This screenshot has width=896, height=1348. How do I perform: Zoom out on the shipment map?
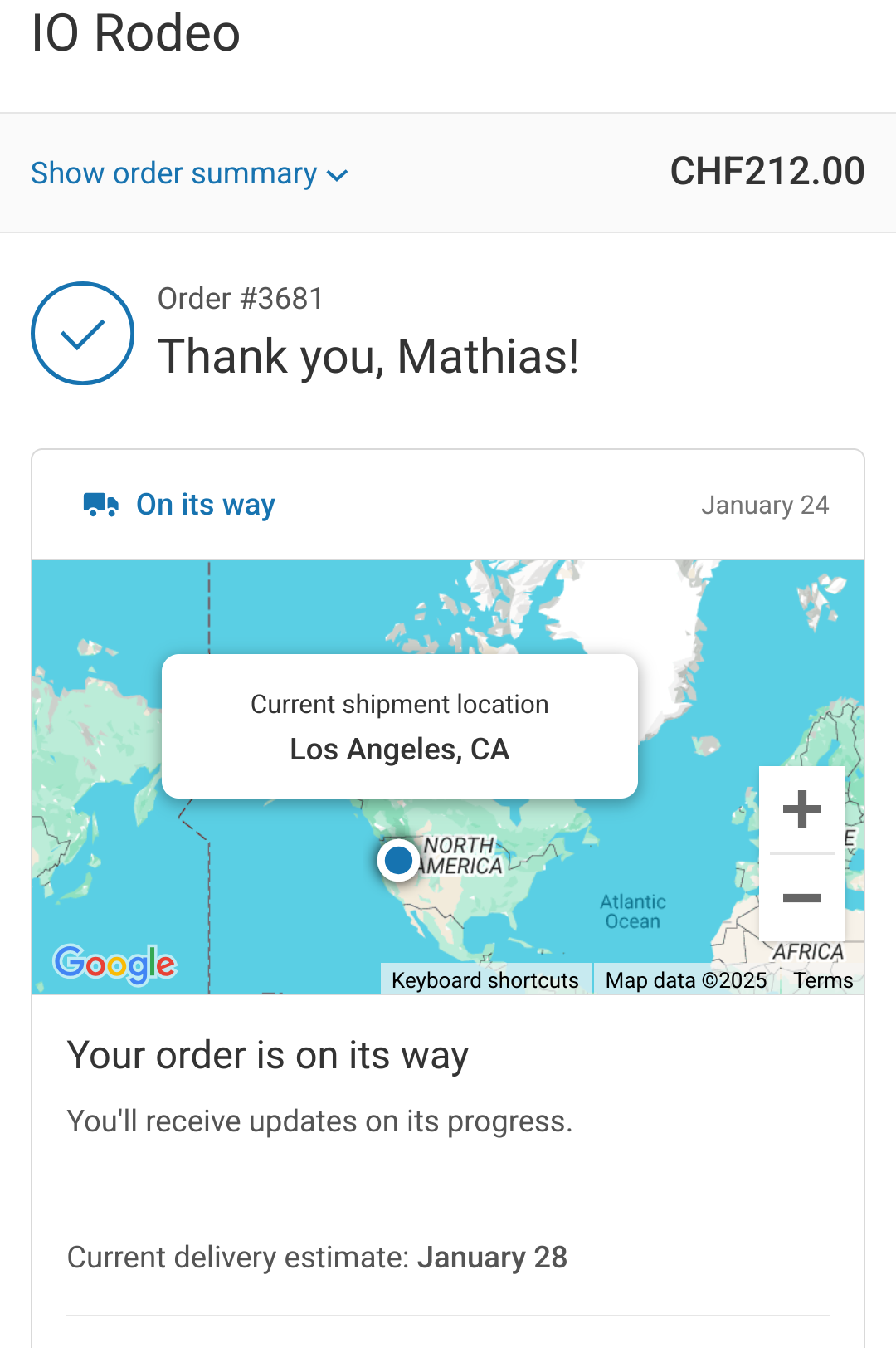pos(801,898)
